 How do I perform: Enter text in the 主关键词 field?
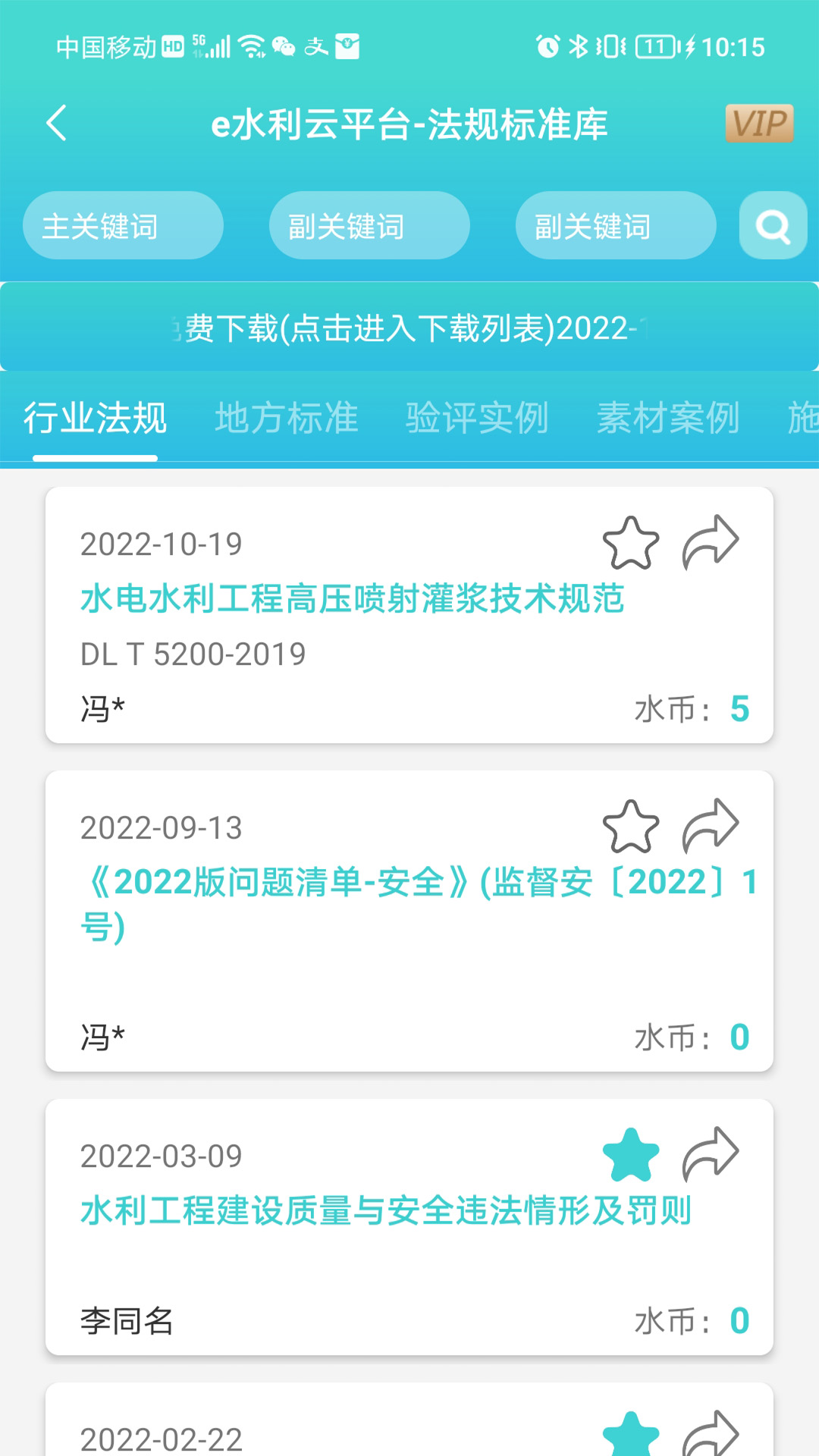coord(123,225)
